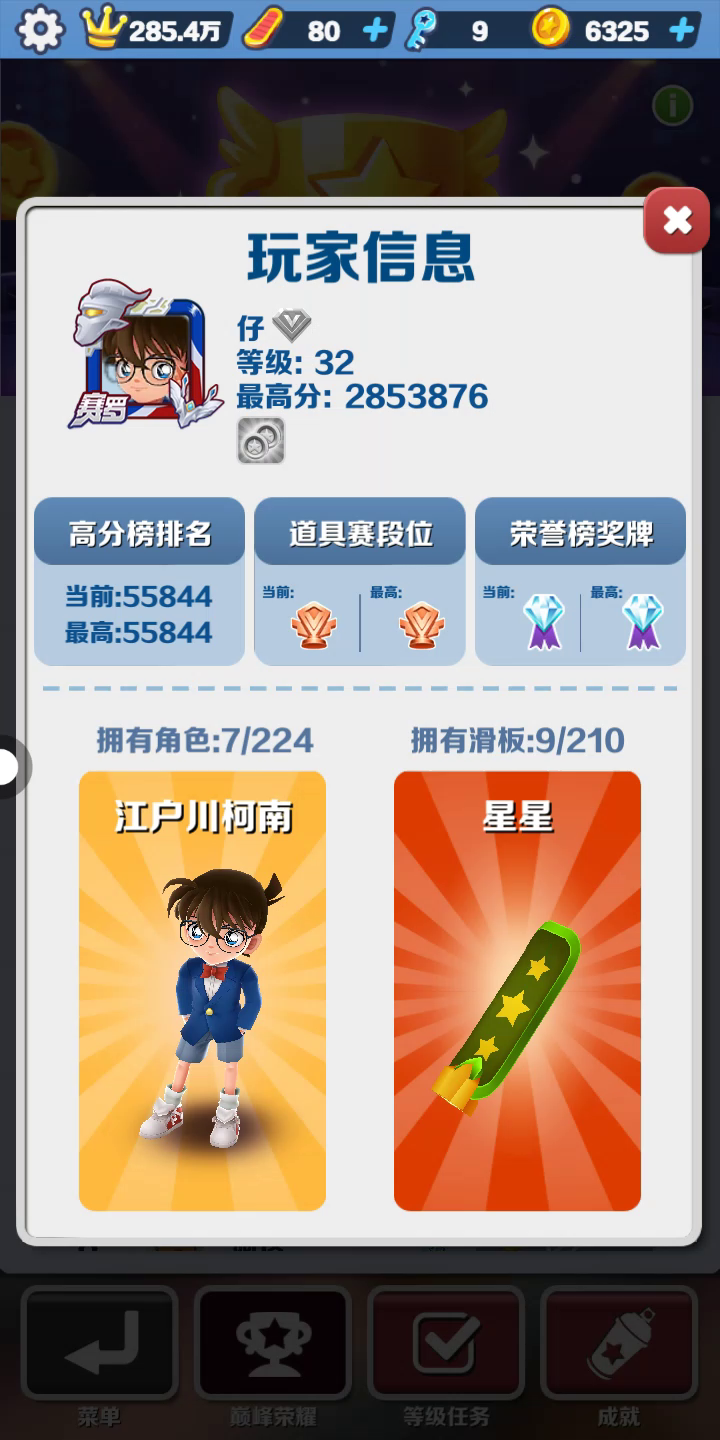The height and width of the screenshot is (1440, 720).
Task: Add more coins with the plus
Action: [683, 30]
